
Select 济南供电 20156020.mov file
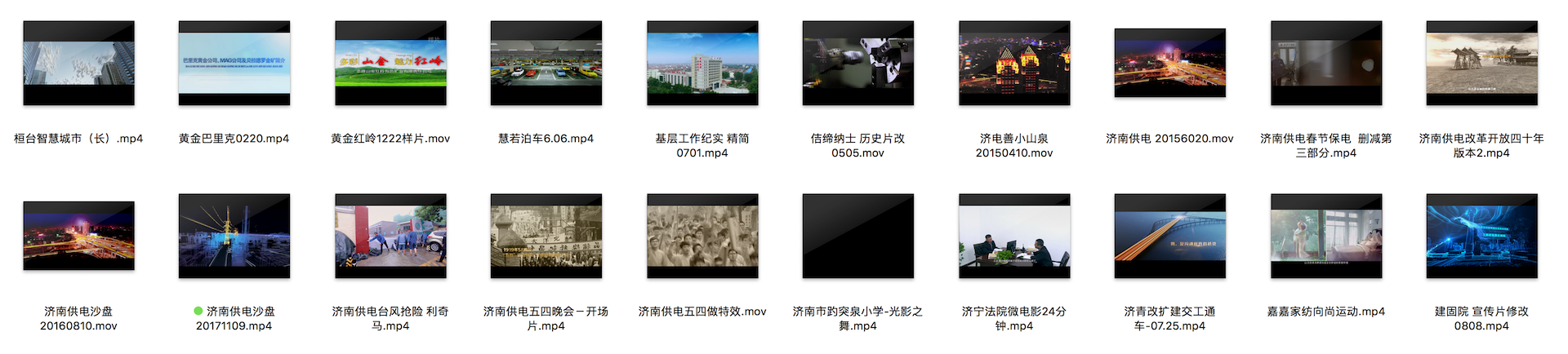[x=1170, y=64]
